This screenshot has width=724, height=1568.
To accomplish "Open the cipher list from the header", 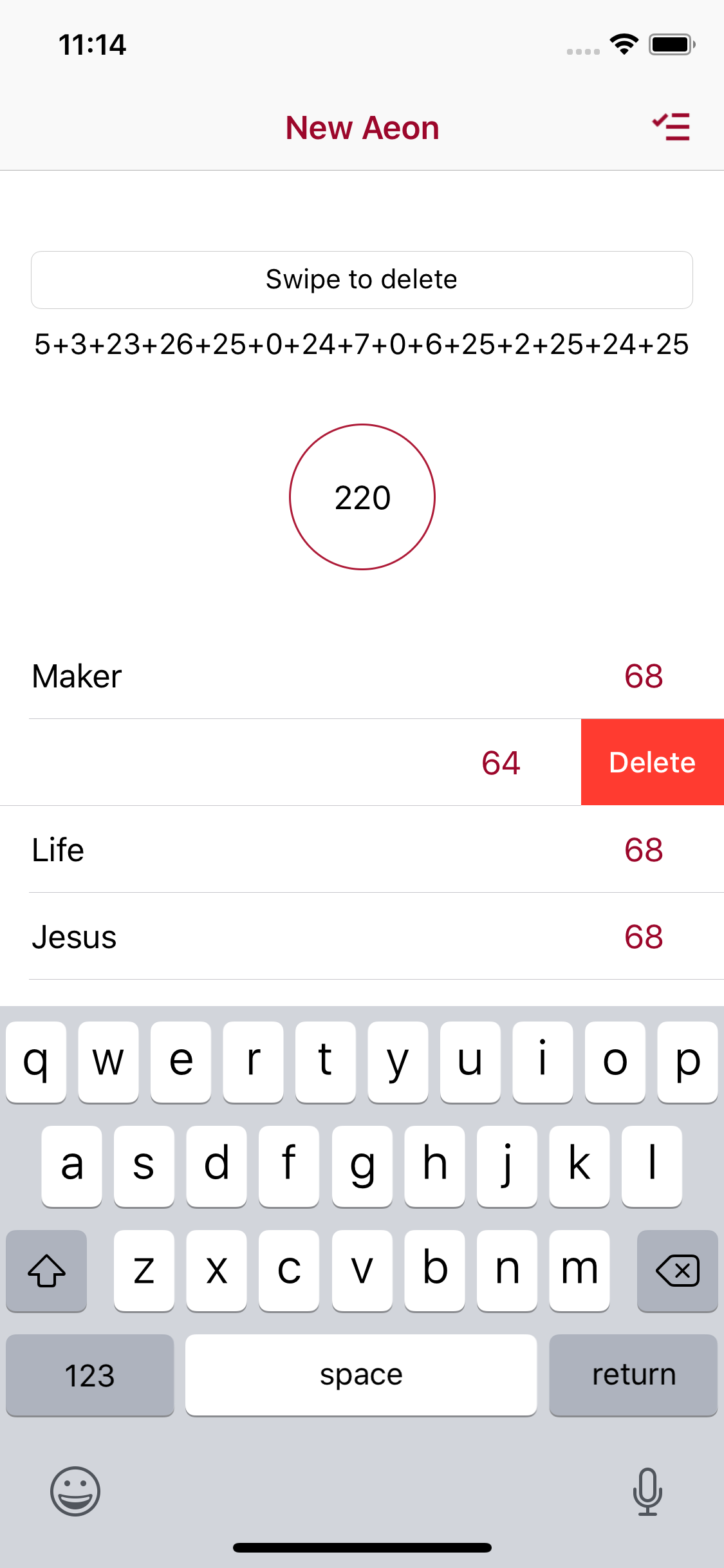I will click(x=671, y=128).
